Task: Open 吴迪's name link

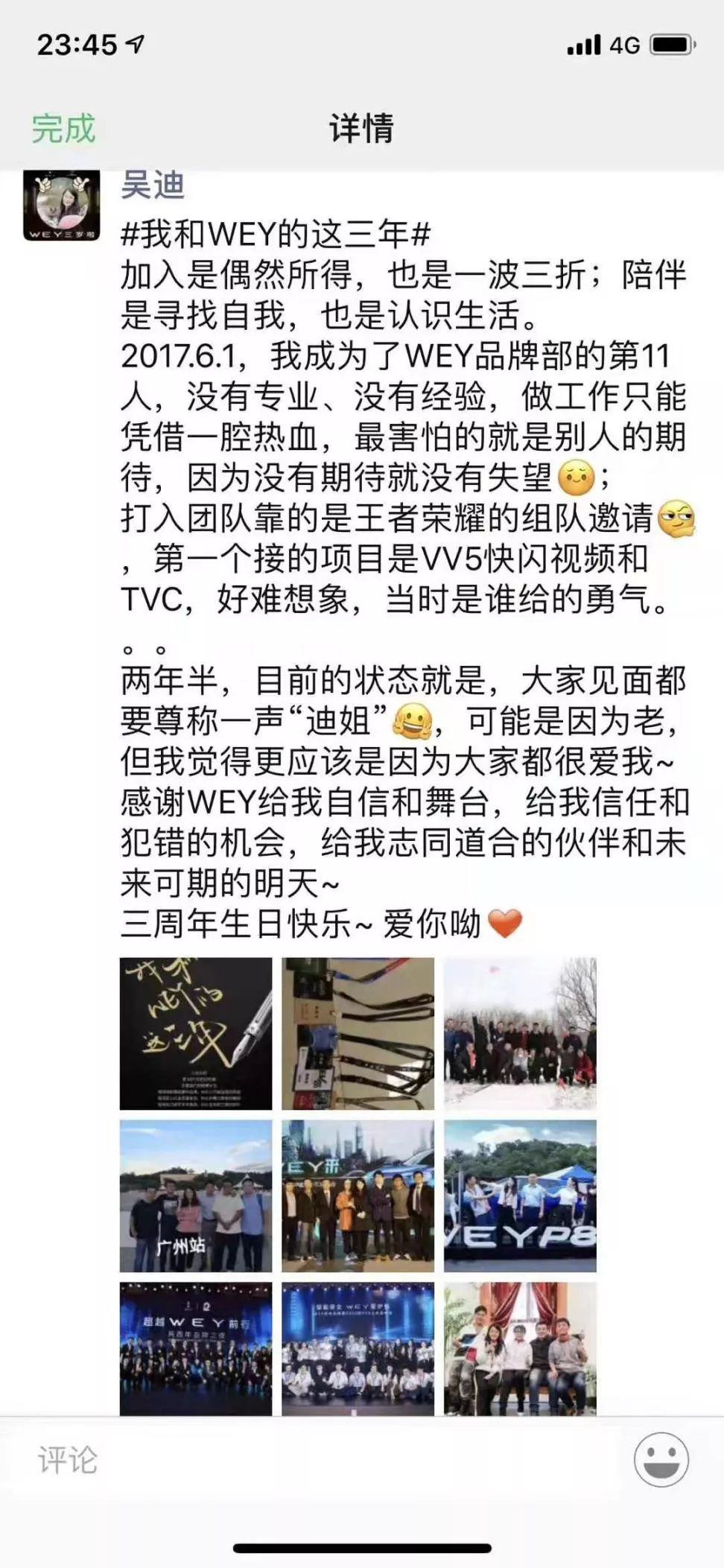Action: coord(153,185)
